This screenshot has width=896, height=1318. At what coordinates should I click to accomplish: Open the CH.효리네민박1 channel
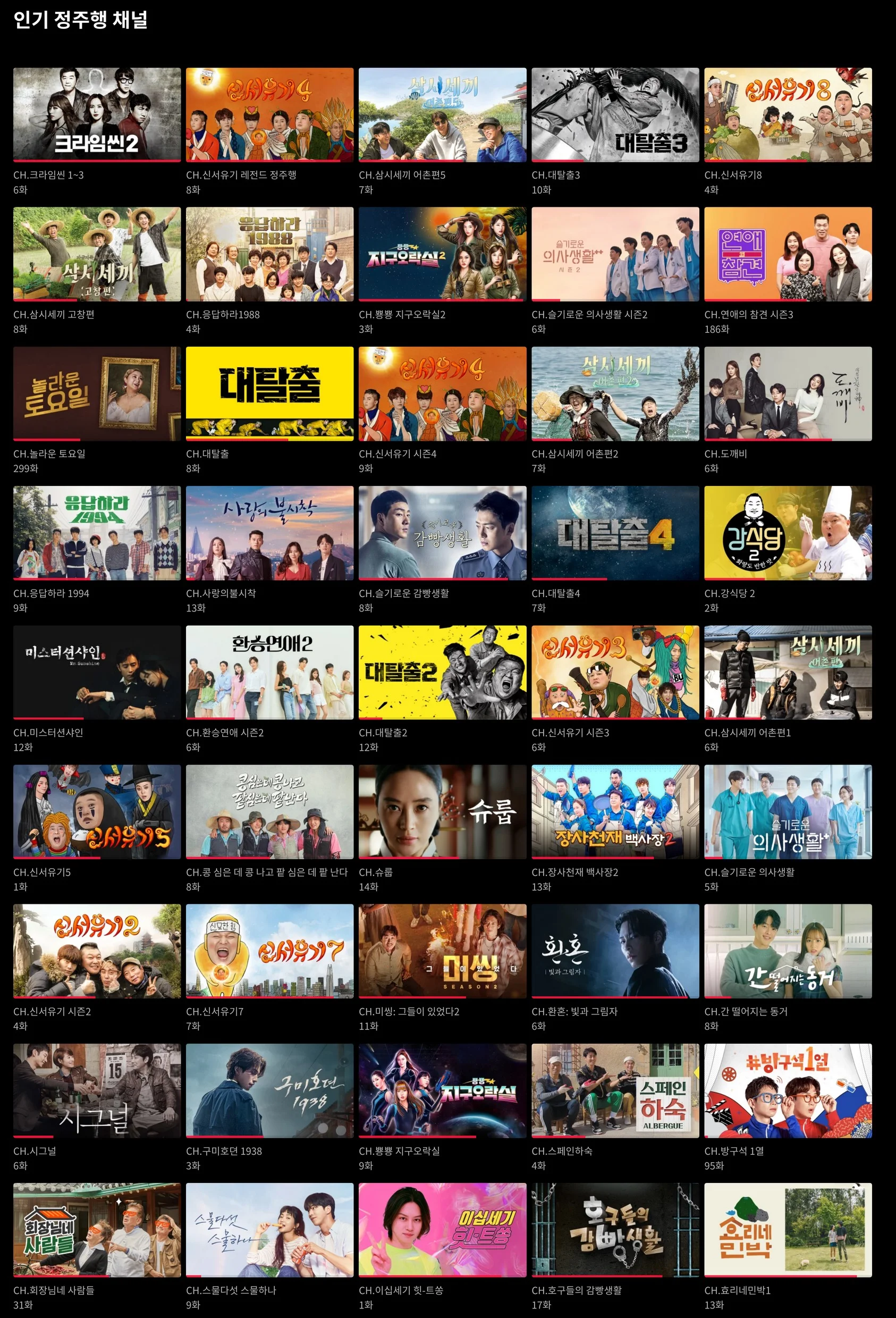point(788,1230)
